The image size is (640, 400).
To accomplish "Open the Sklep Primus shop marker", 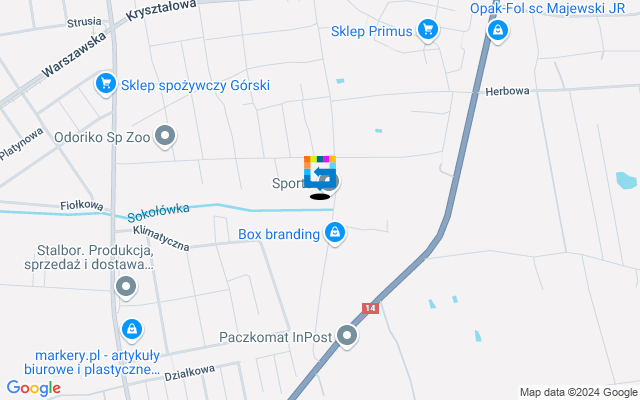I will point(428,30).
